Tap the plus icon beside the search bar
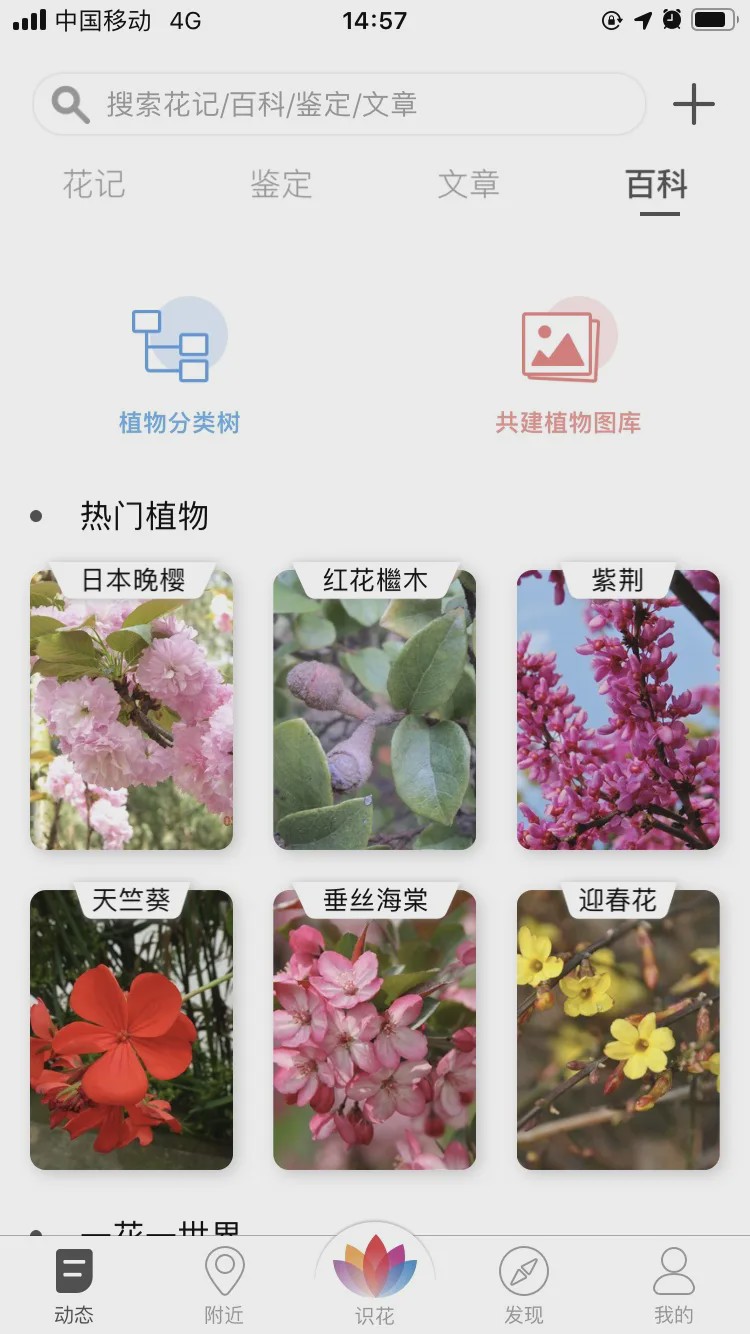750x1334 pixels. coord(693,104)
